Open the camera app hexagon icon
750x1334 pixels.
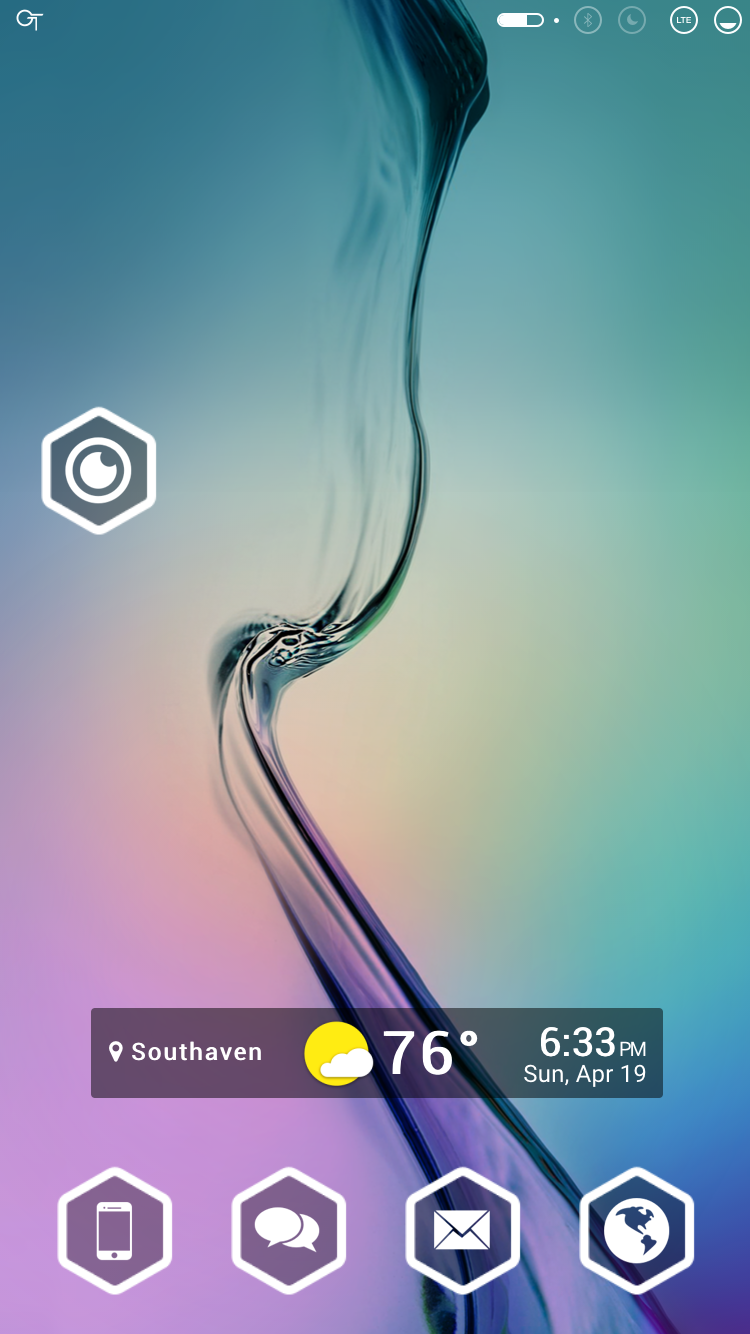click(x=99, y=470)
